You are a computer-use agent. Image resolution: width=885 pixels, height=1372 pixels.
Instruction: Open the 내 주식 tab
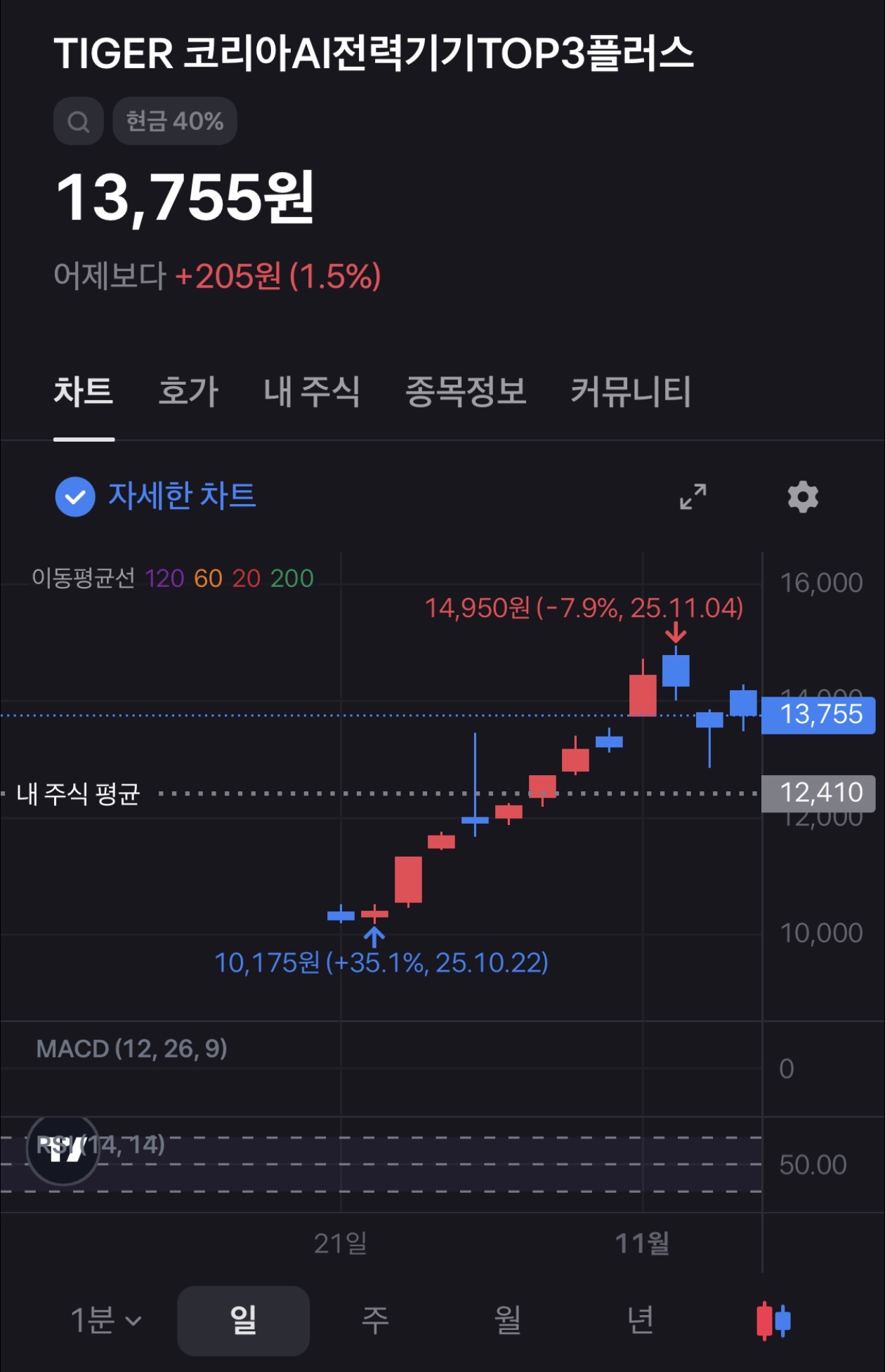click(x=311, y=391)
